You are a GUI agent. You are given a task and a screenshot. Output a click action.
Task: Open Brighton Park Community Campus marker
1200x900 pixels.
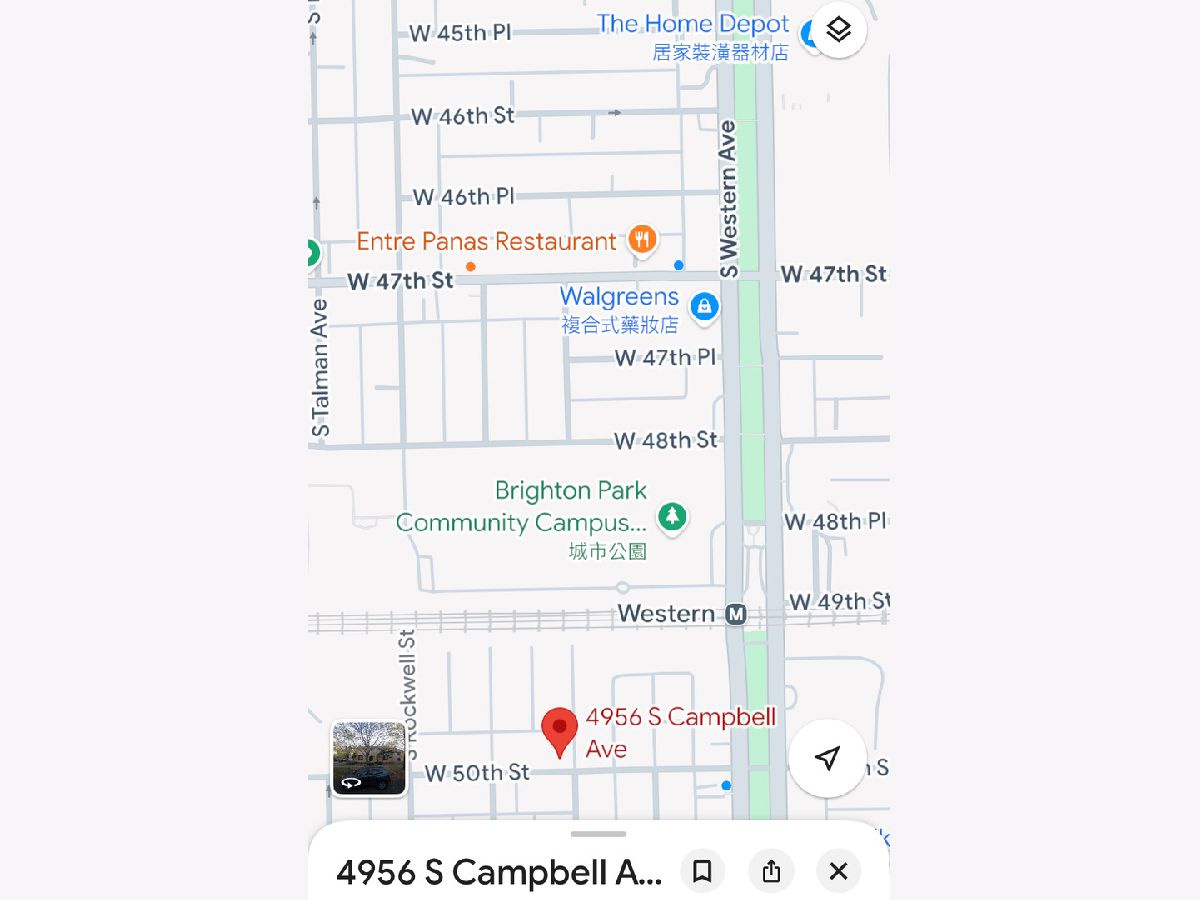click(672, 517)
